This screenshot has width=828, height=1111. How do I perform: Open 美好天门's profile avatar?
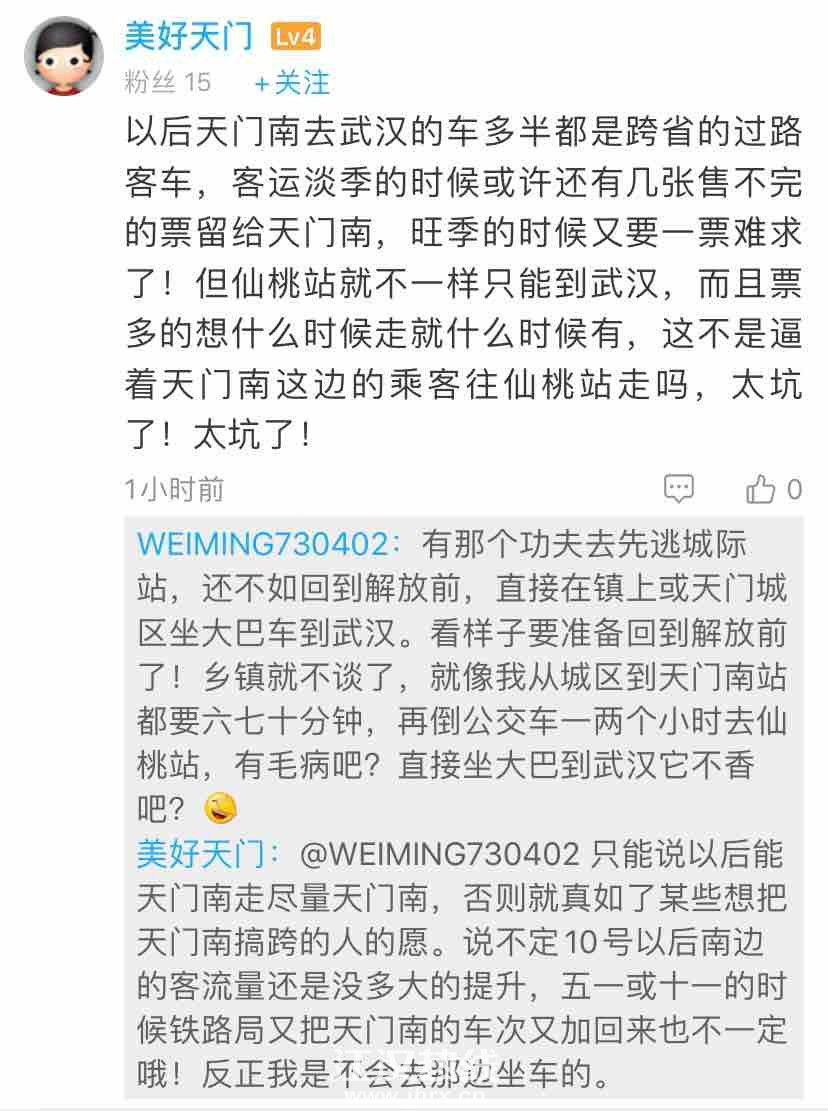(x=64, y=56)
